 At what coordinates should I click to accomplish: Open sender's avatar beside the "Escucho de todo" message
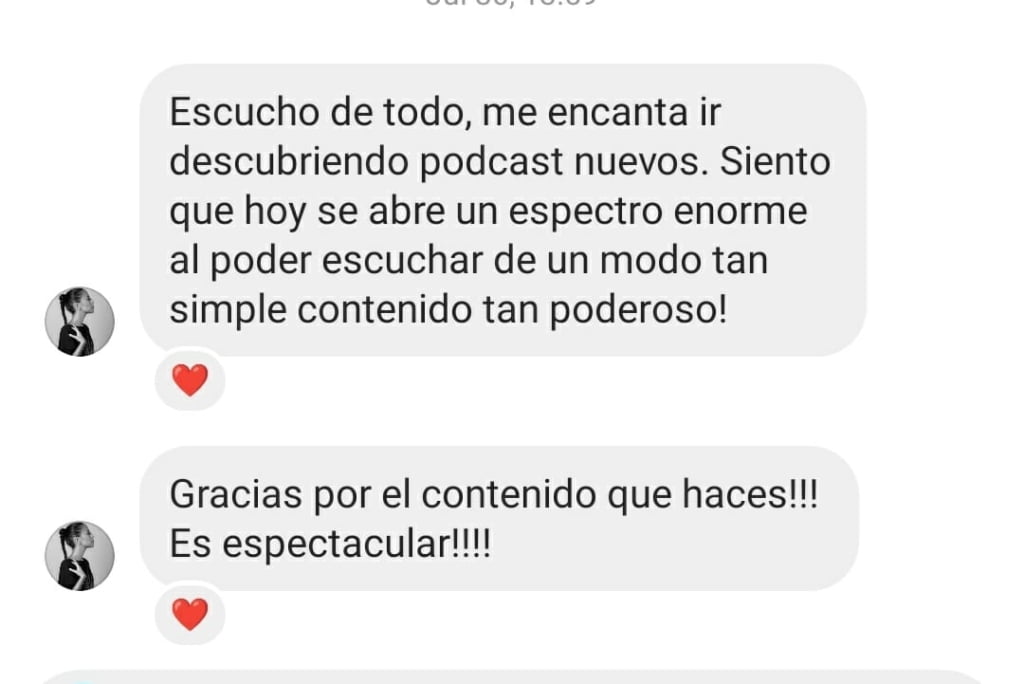coord(80,322)
